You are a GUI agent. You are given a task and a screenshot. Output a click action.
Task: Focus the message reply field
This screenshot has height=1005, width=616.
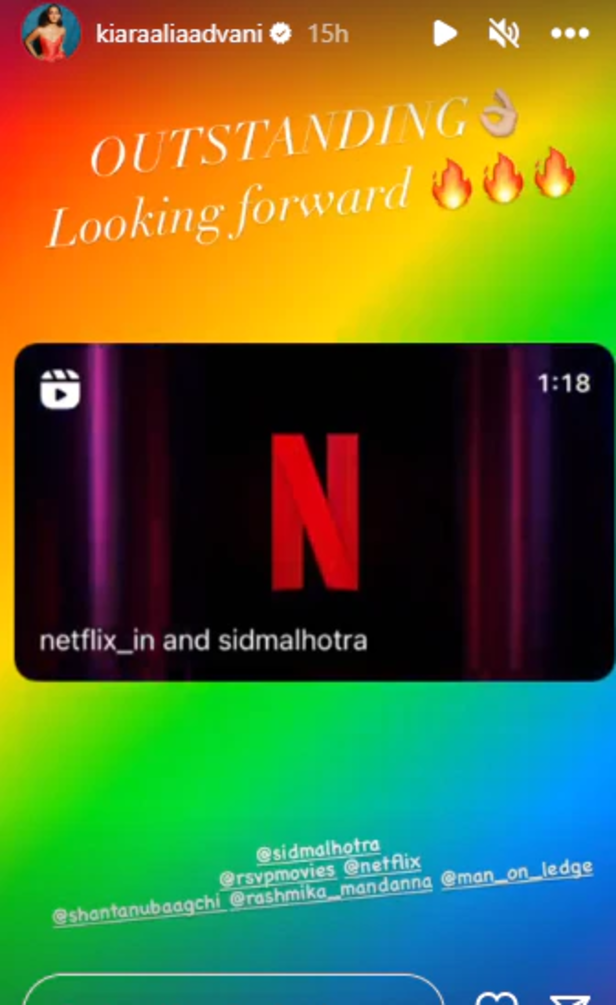[232, 992]
